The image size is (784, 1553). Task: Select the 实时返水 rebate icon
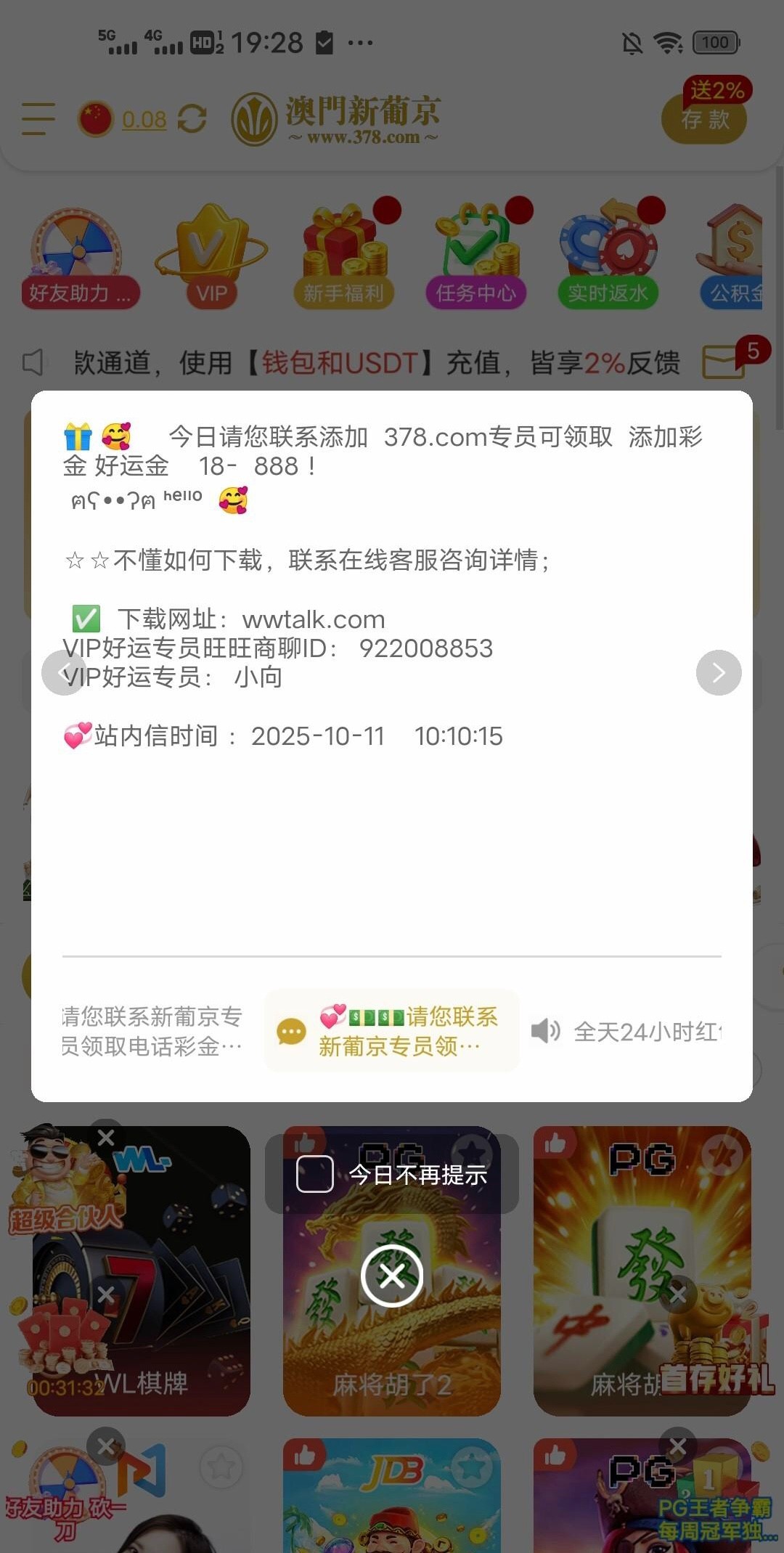608,254
